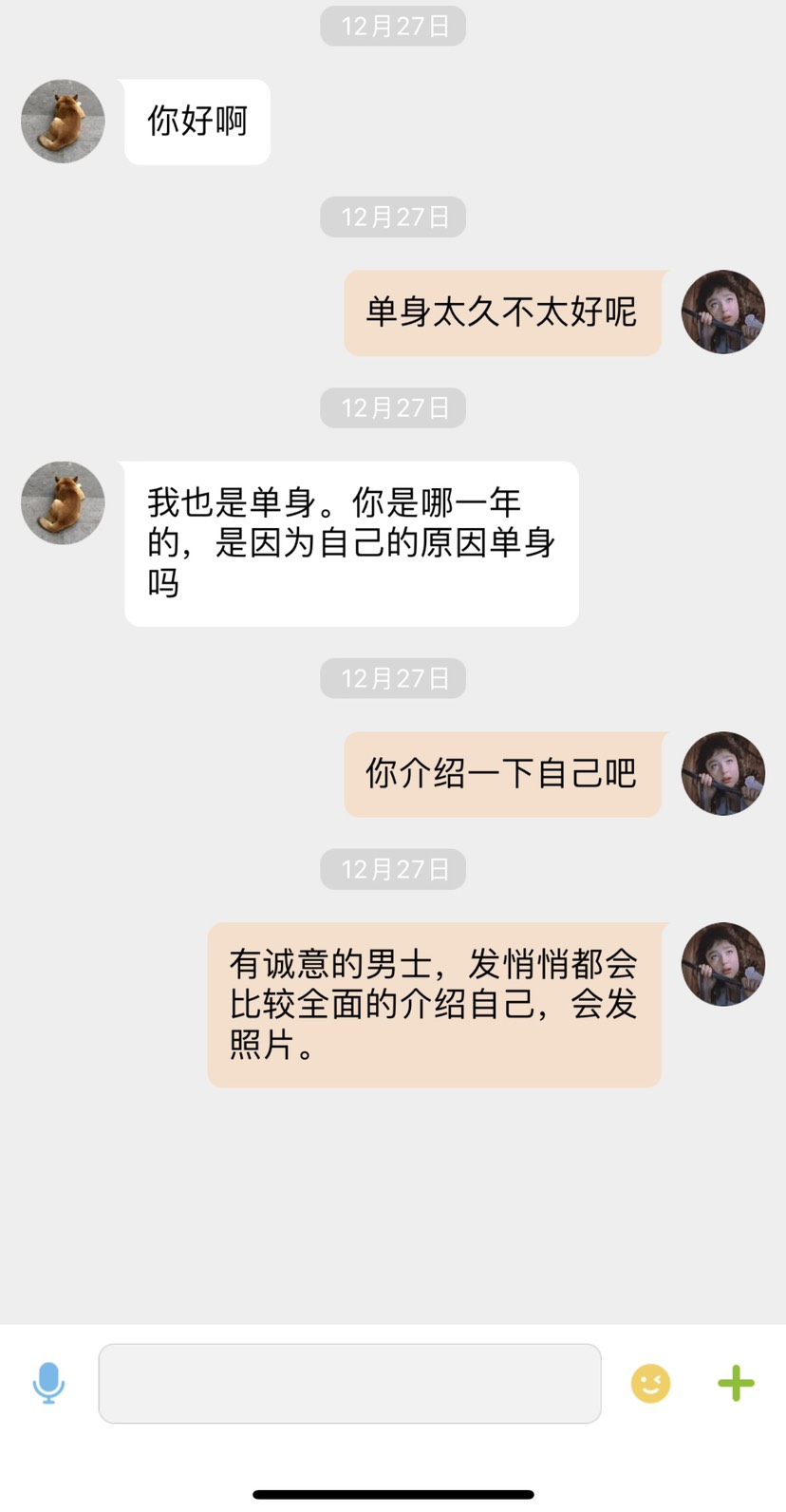786x1512 pixels.
Task: Tap the microphone voice input icon
Action: 48,1383
